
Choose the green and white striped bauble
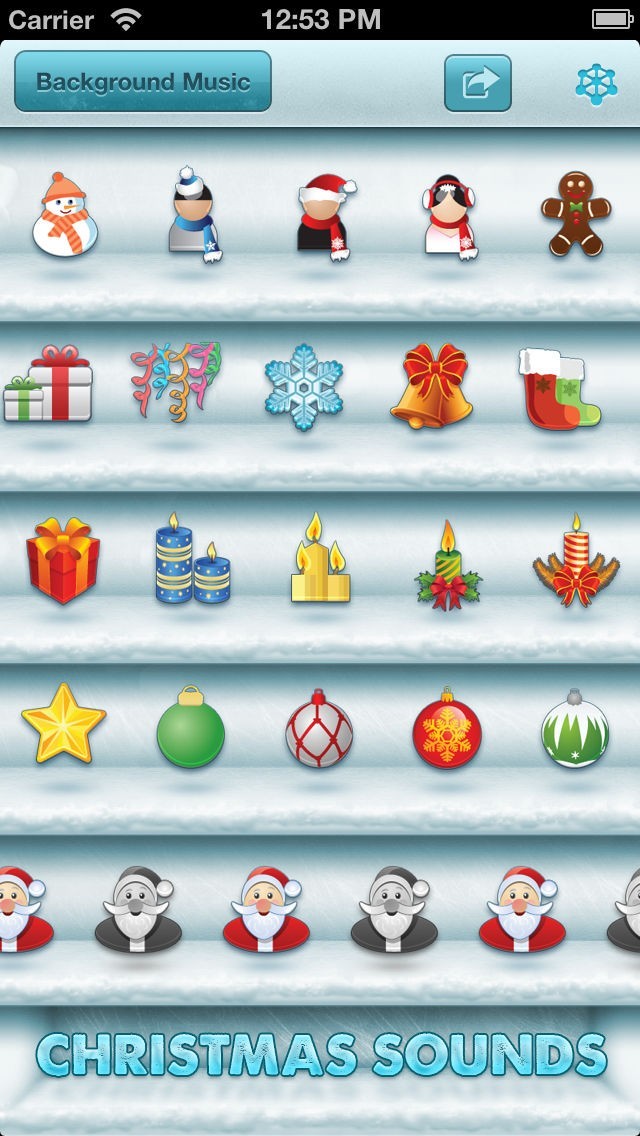coord(575,729)
